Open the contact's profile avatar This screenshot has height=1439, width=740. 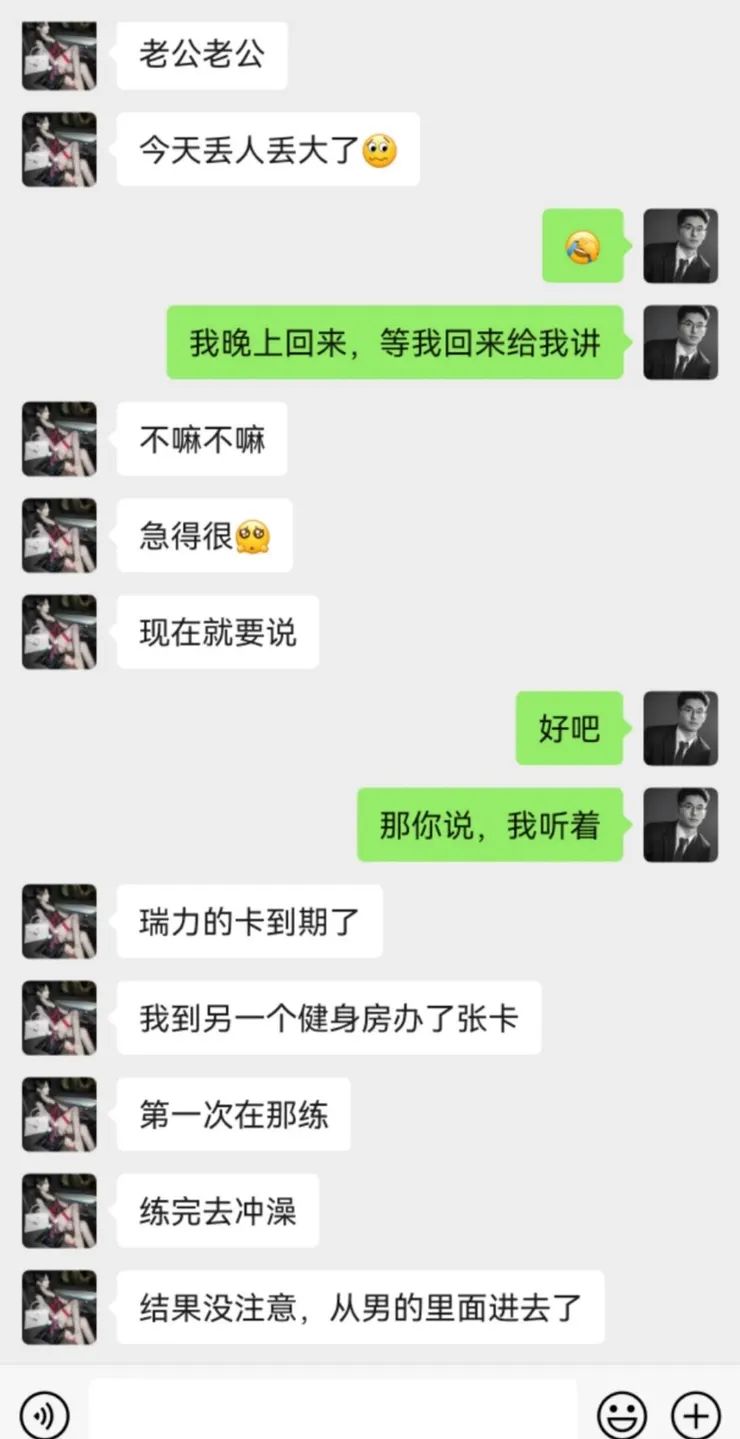click(58, 55)
